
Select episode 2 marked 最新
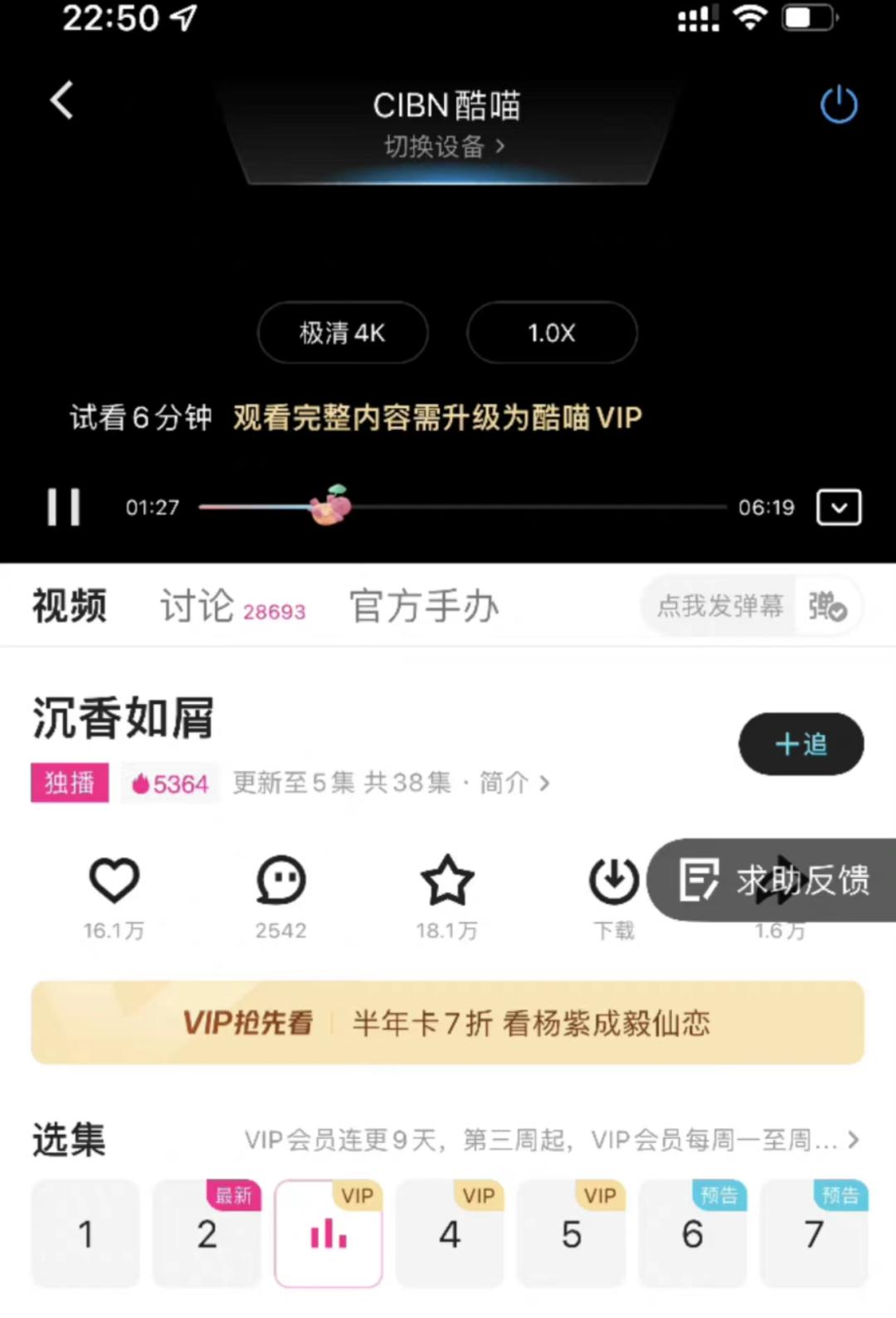(206, 1234)
